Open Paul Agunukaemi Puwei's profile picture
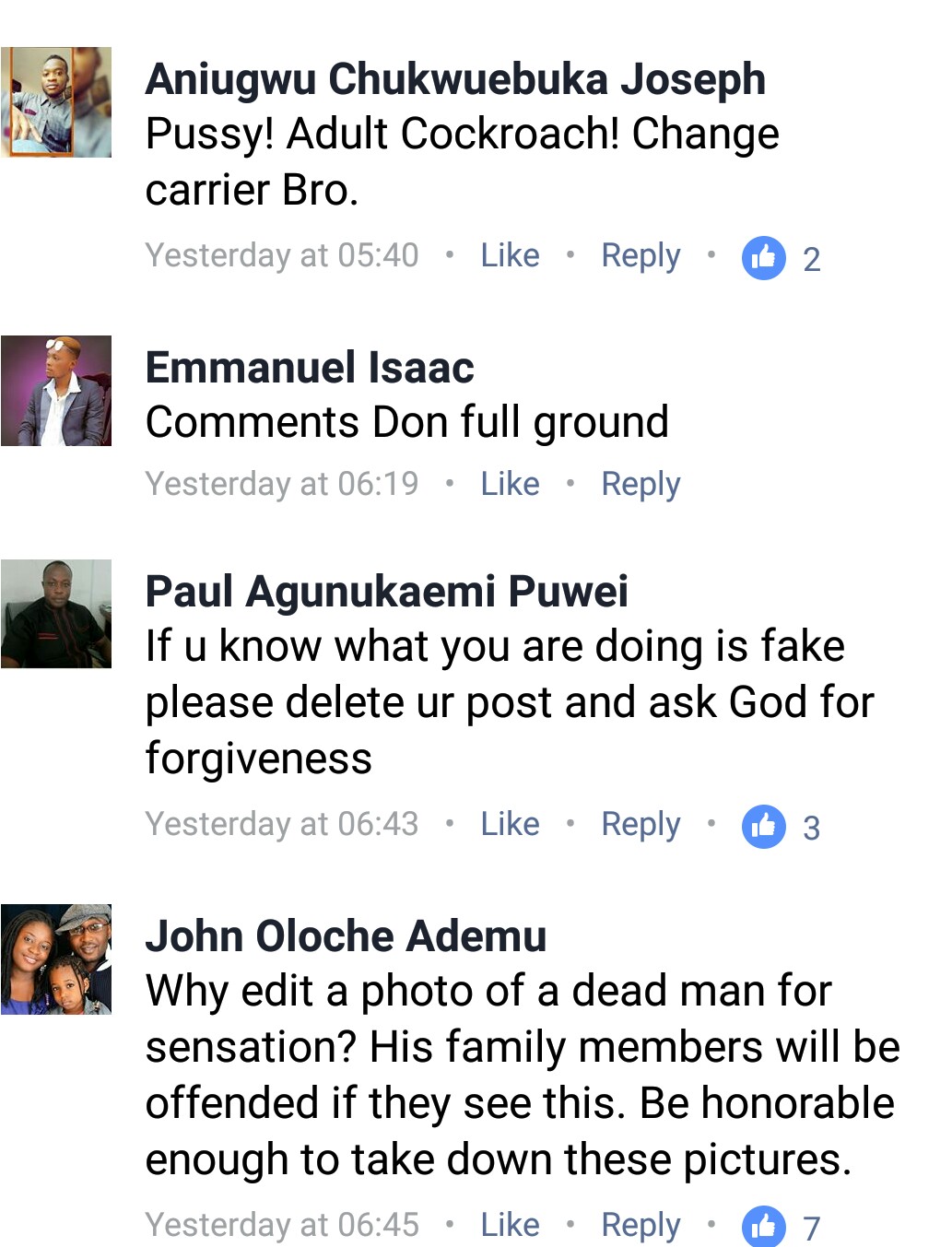Viewport: 952px width, 1247px height. [56, 614]
